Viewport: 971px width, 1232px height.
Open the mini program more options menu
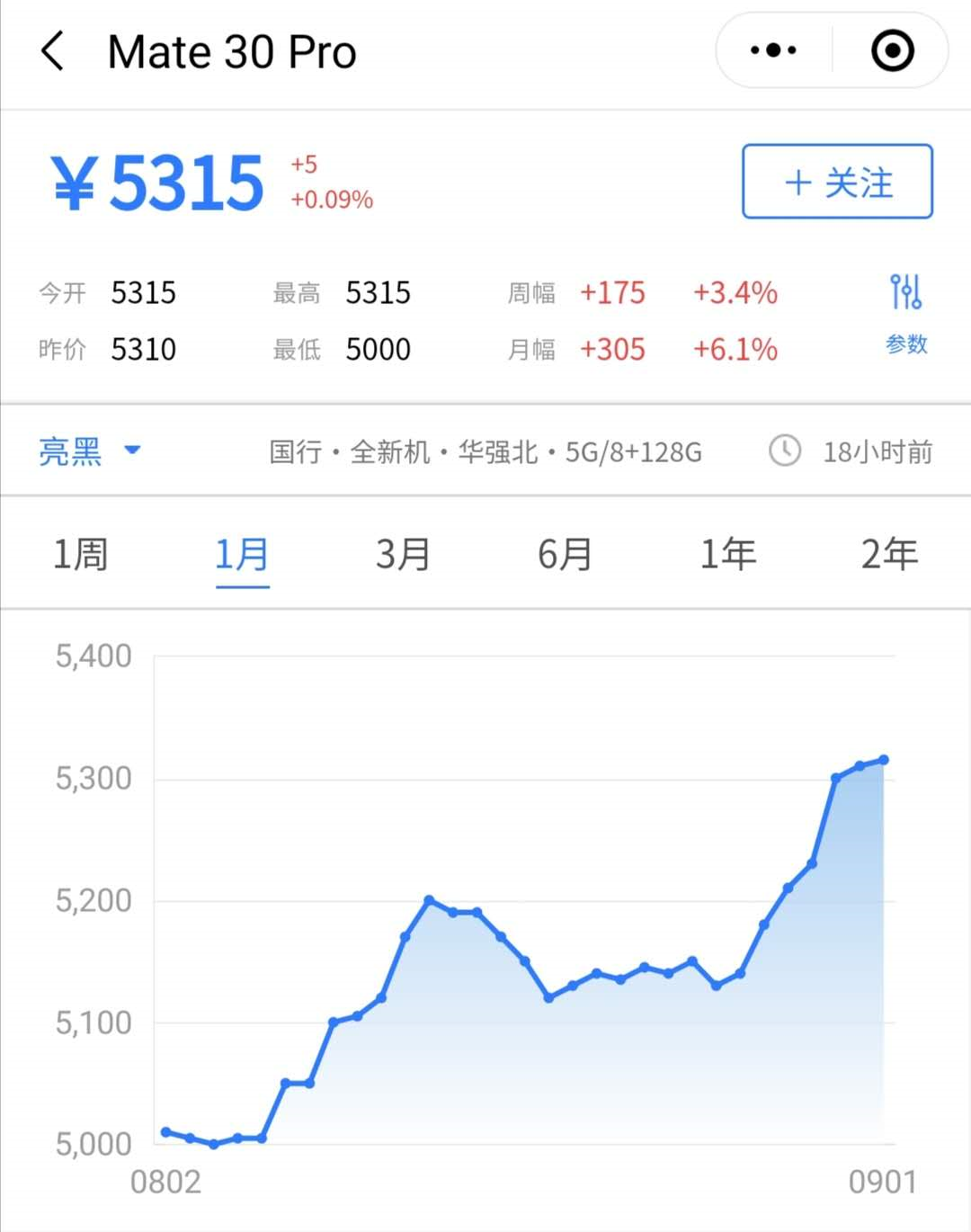[x=773, y=50]
